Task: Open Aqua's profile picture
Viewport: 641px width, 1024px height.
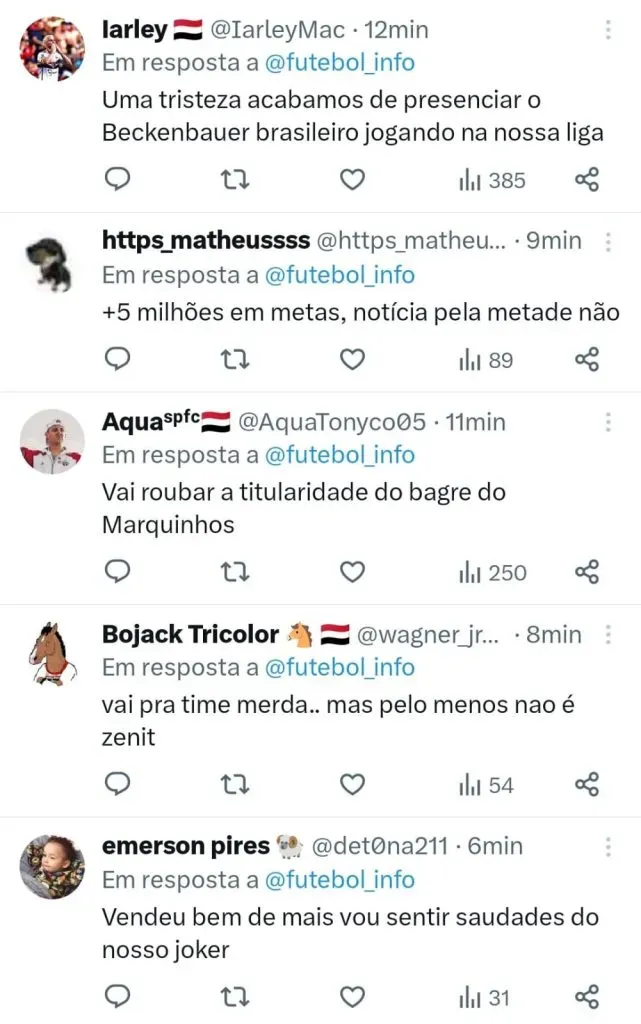Action: click(x=52, y=441)
